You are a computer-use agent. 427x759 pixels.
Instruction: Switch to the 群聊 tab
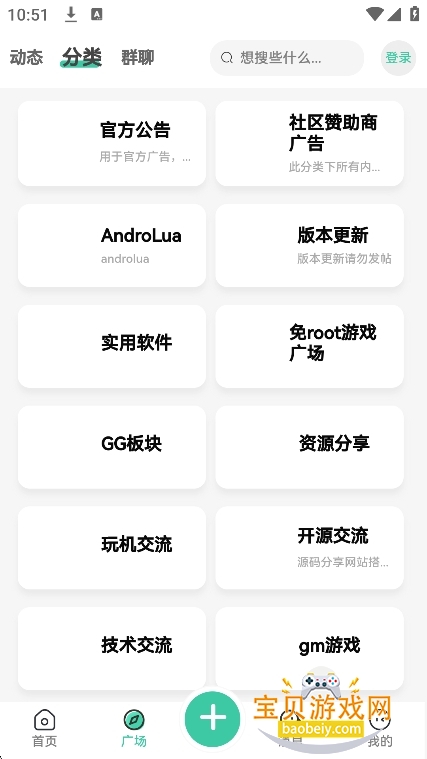click(137, 58)
